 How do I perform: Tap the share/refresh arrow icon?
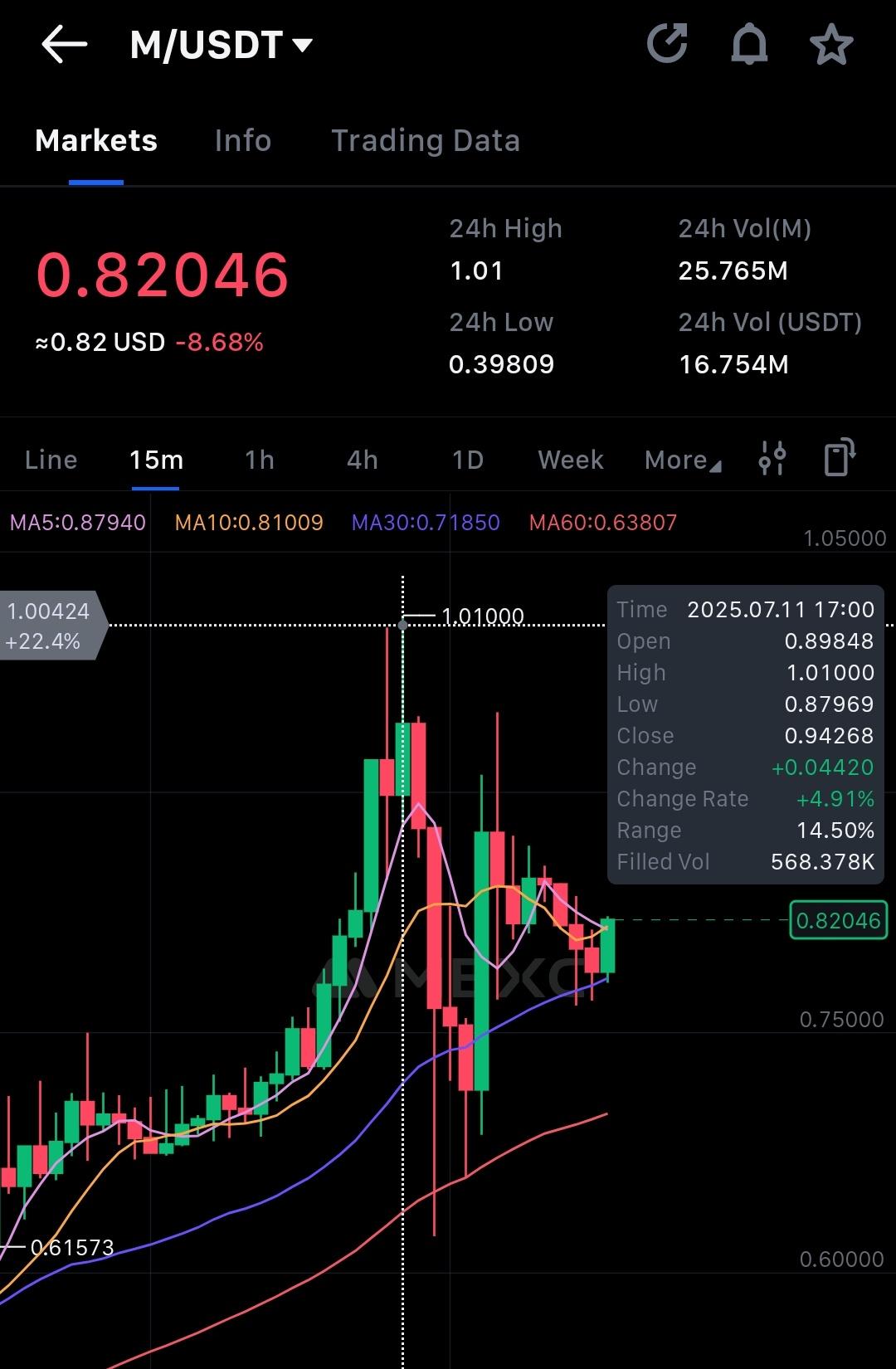pos(667,44)
